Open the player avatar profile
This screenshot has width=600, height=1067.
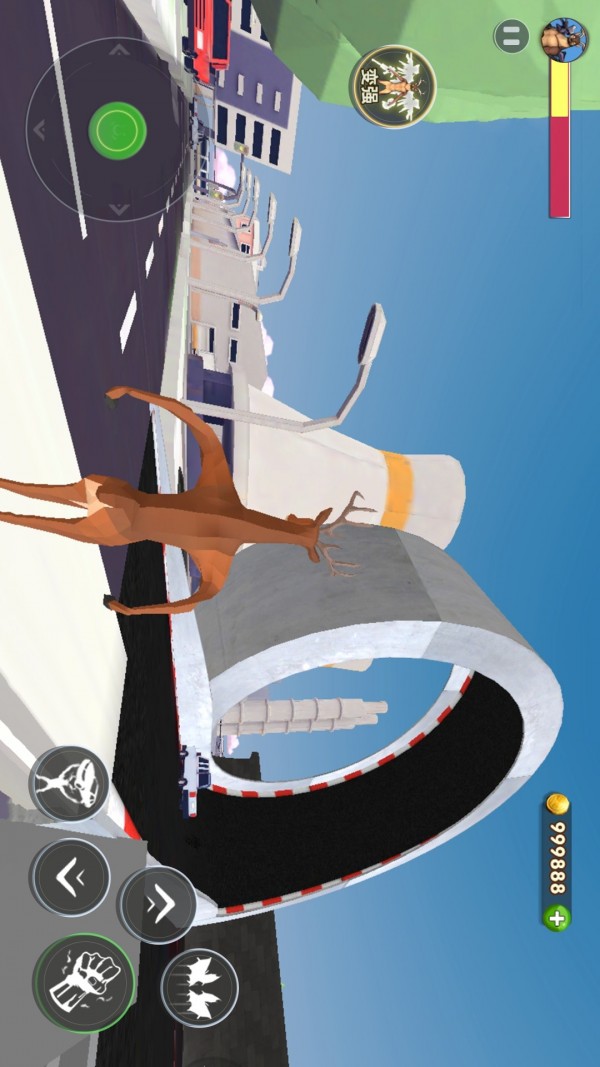pyautogui.click(x=563, y=40)
